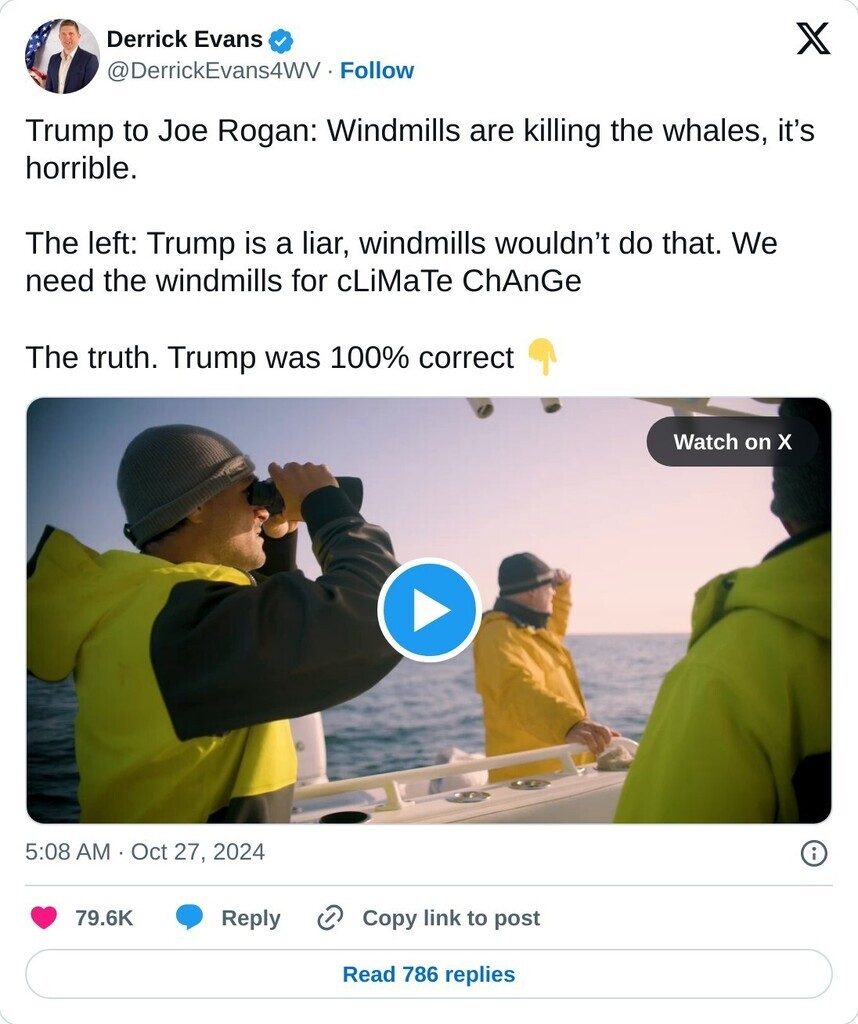
Task: Tap the Watch on X button
Action: pos(732,442)
